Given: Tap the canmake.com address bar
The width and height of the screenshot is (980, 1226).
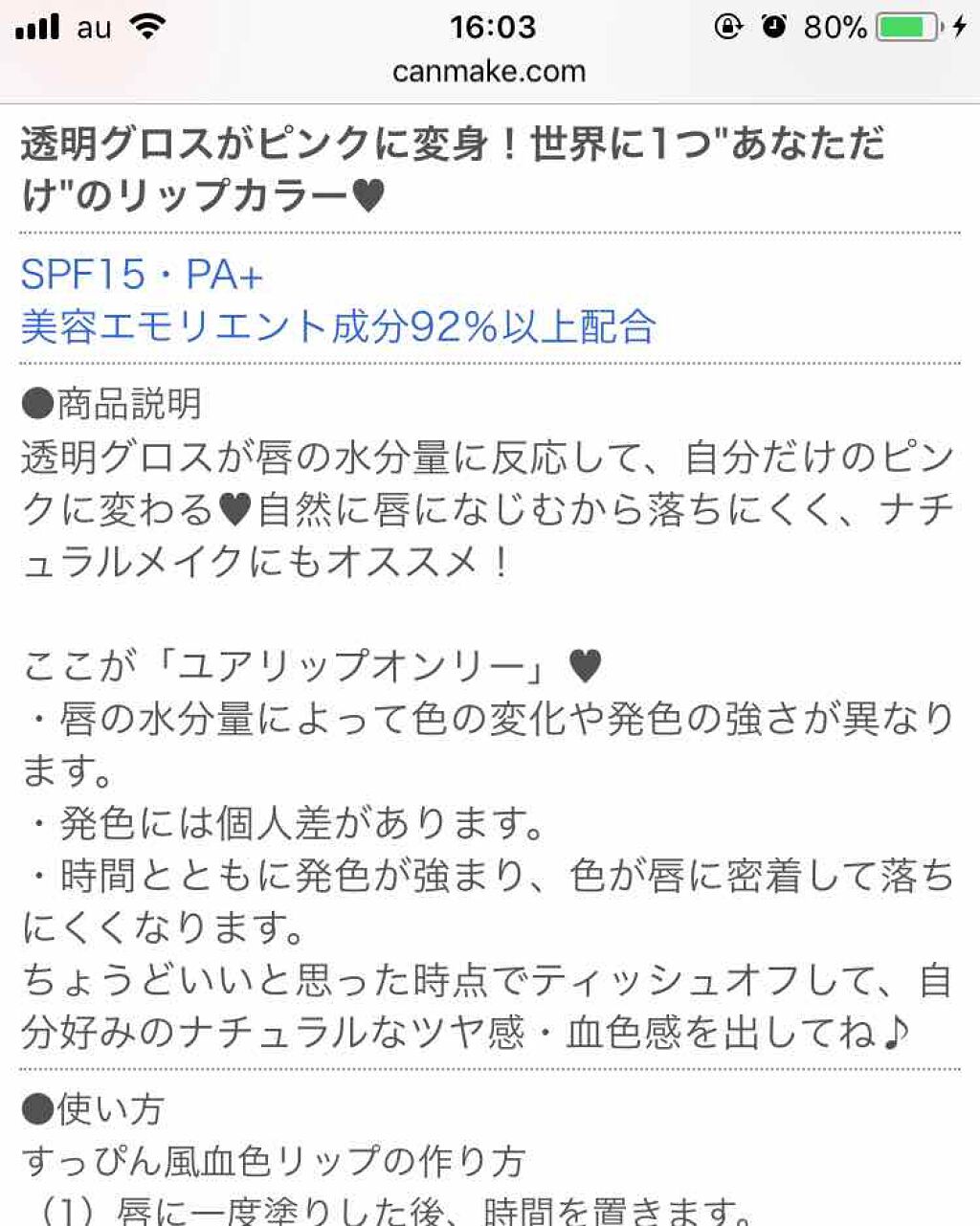Looking at the screenshot, I should pyautogui.click(x=489, y=71).
